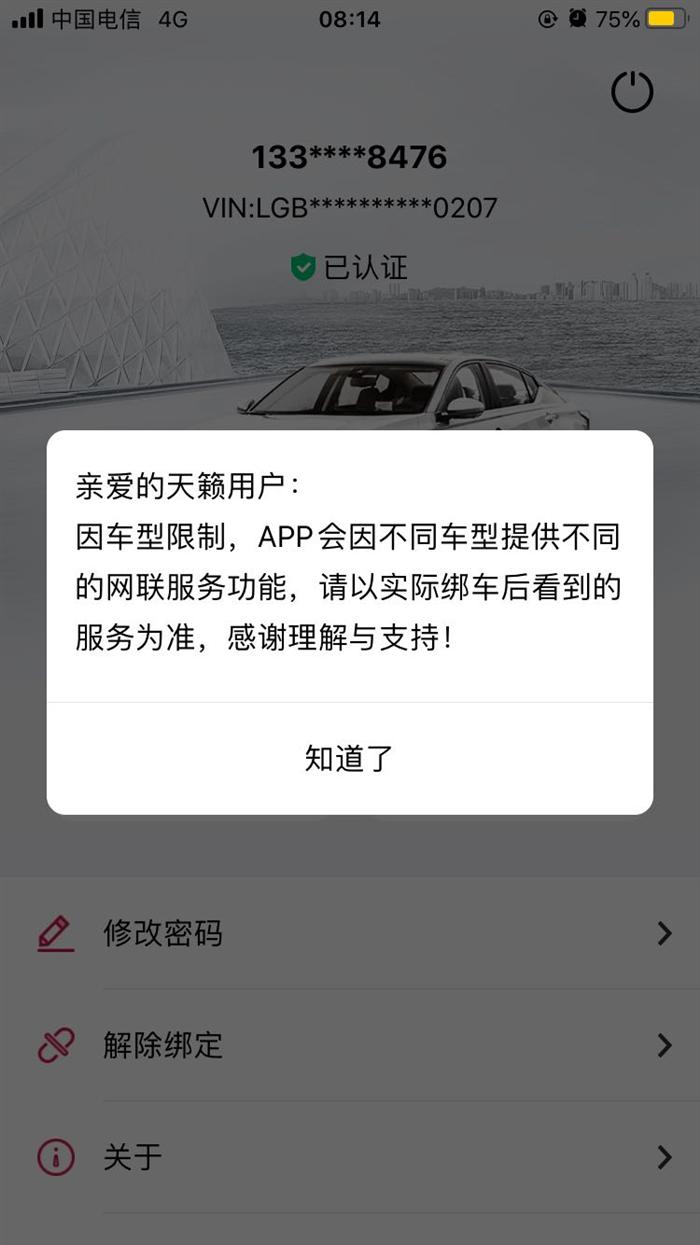Dismiss the dialog with 知道了

350,758
